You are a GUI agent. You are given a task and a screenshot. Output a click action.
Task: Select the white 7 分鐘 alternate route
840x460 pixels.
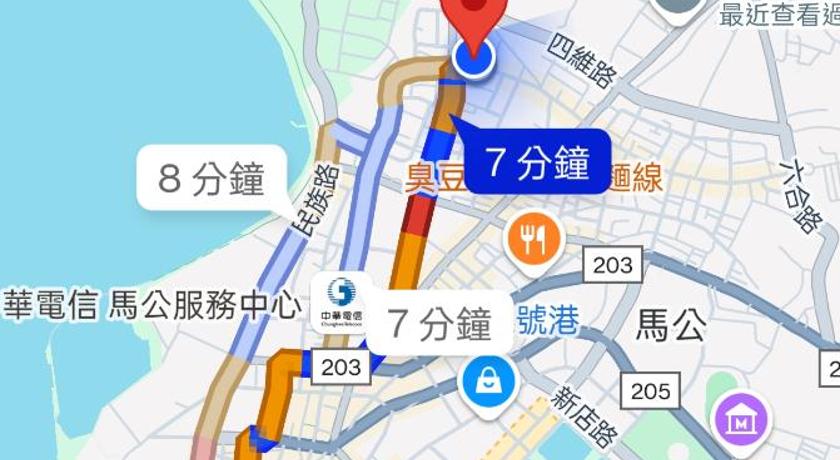click(439, 323)
